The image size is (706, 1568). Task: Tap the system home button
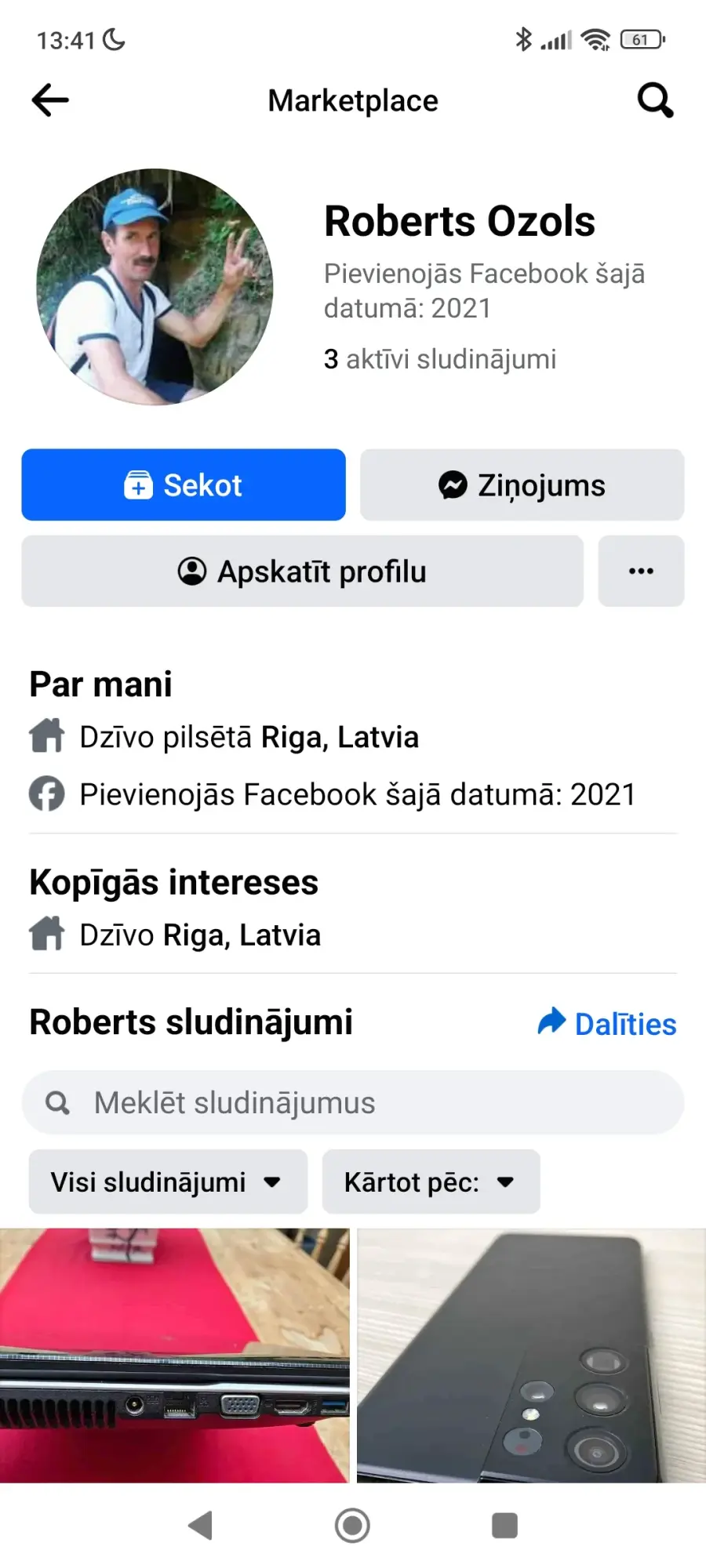352,1526
